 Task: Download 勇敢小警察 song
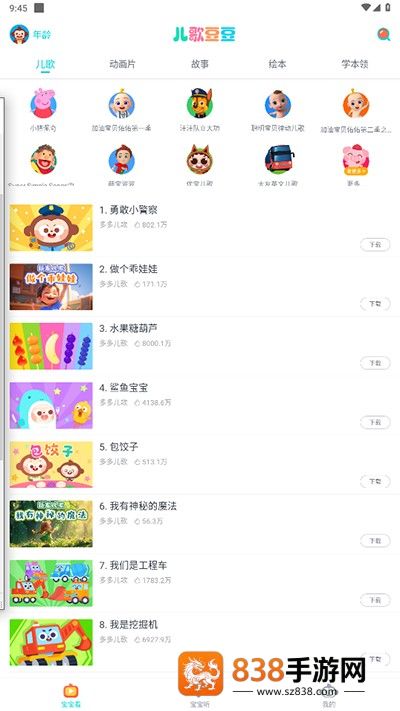coord(375,244)
